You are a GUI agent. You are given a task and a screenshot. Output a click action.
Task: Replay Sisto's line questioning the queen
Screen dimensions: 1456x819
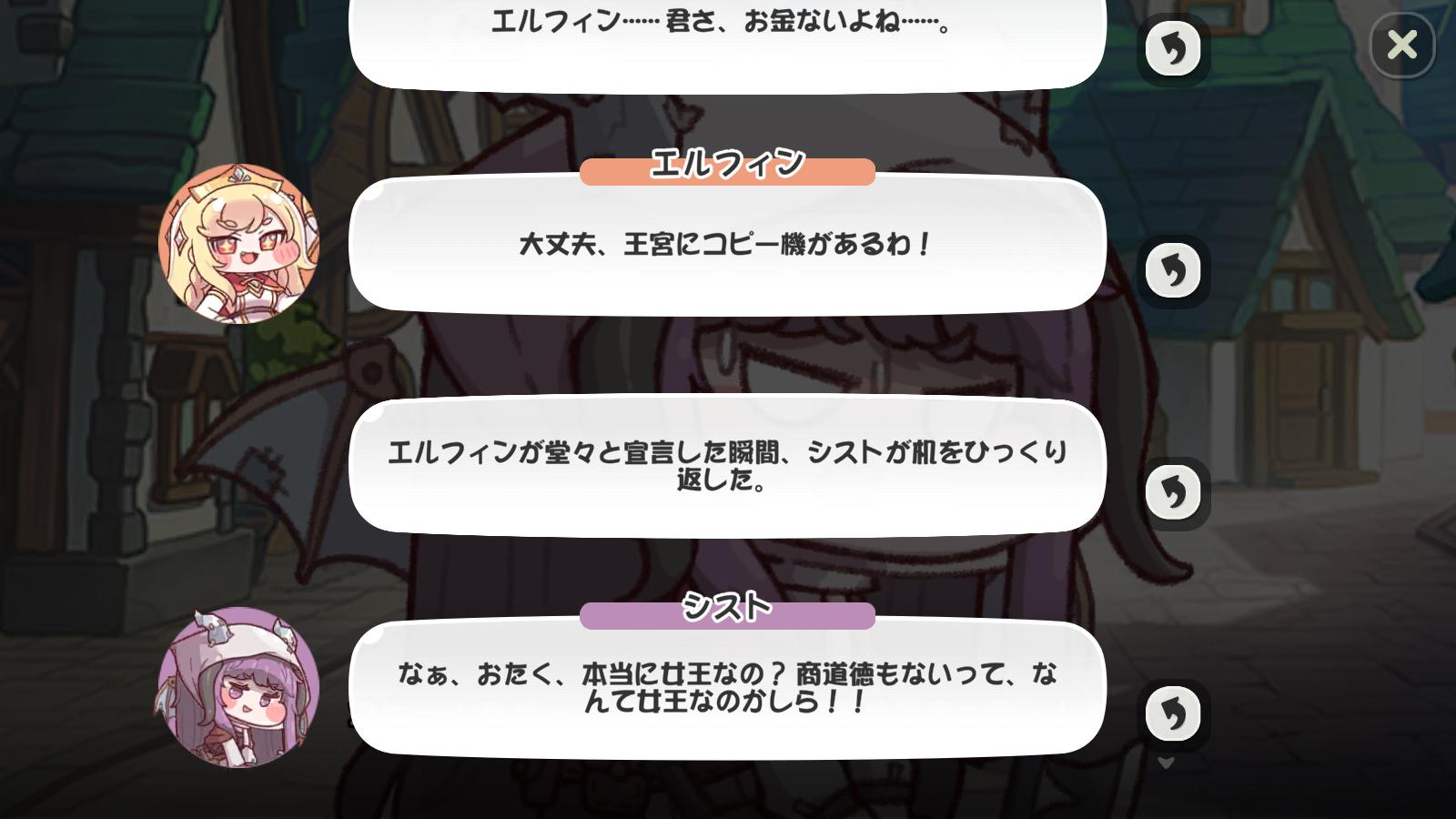coord(1173,714)
